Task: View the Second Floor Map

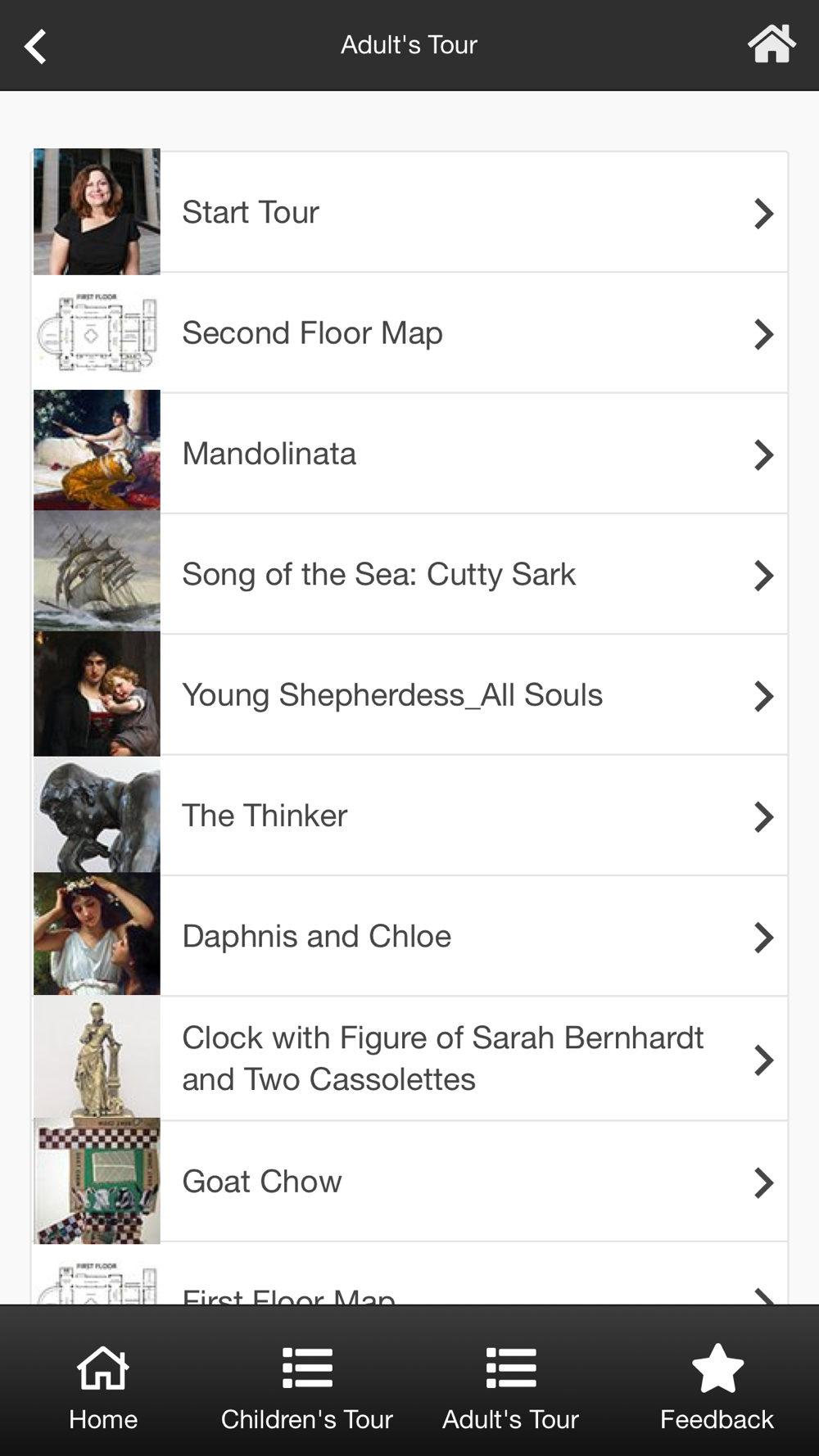Action: coord(410,332)
